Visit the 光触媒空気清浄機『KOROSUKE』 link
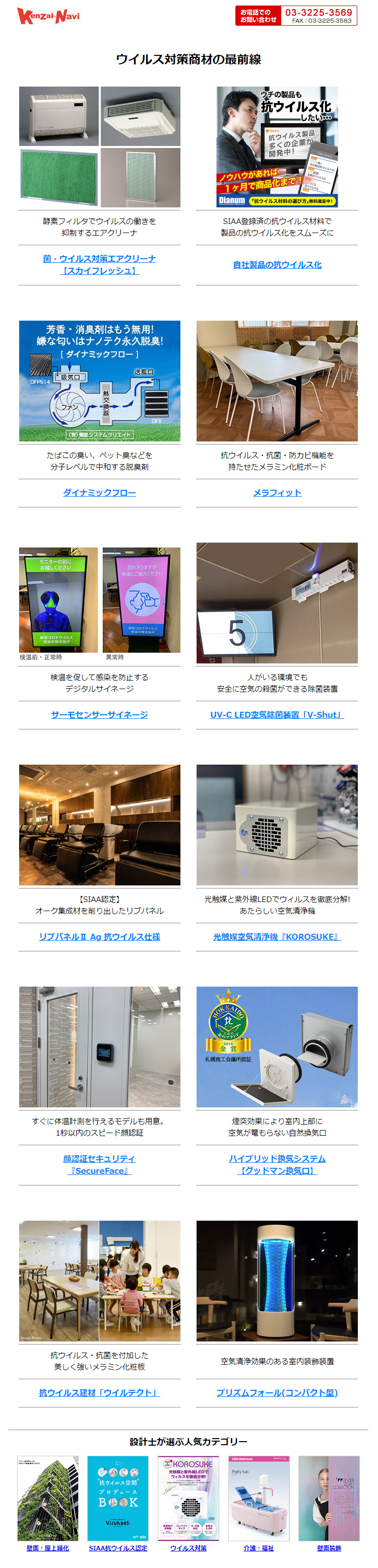 [x=277, y=937]
